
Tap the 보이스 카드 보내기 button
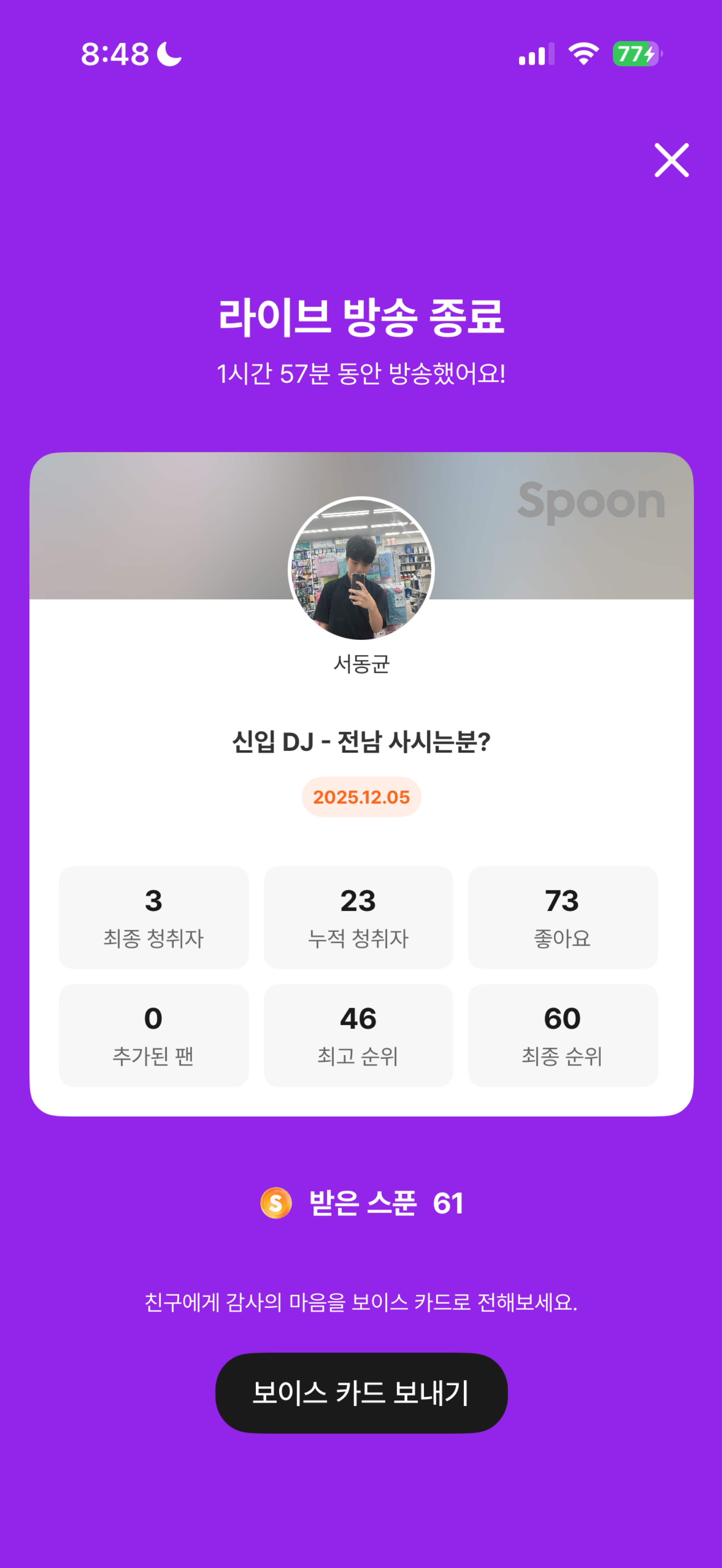coord(361,1392)
